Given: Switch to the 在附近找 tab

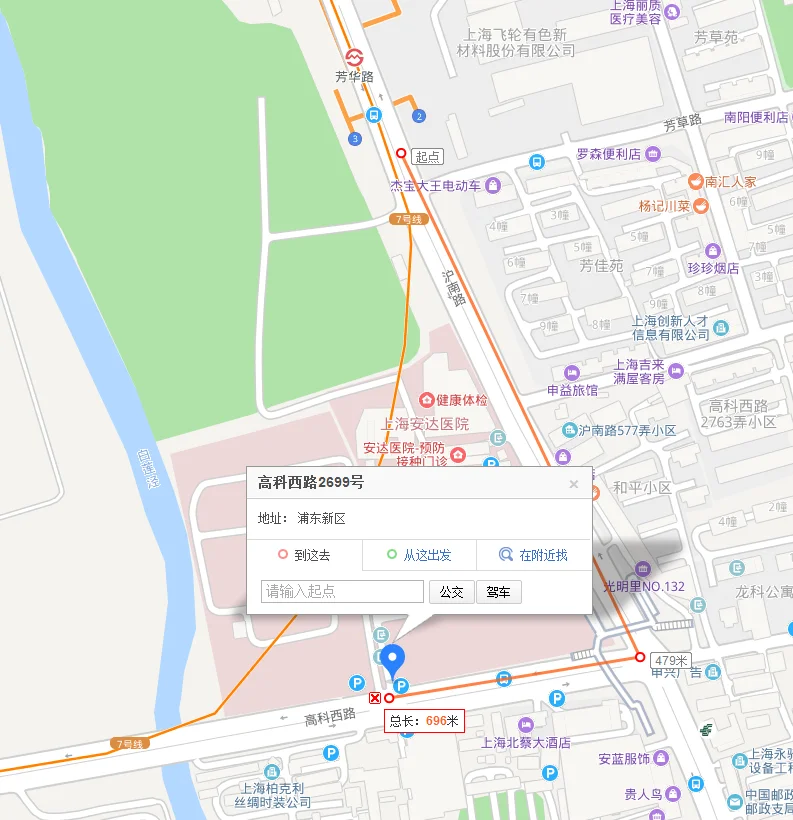Looking at the screenshot, I should 535,555.
